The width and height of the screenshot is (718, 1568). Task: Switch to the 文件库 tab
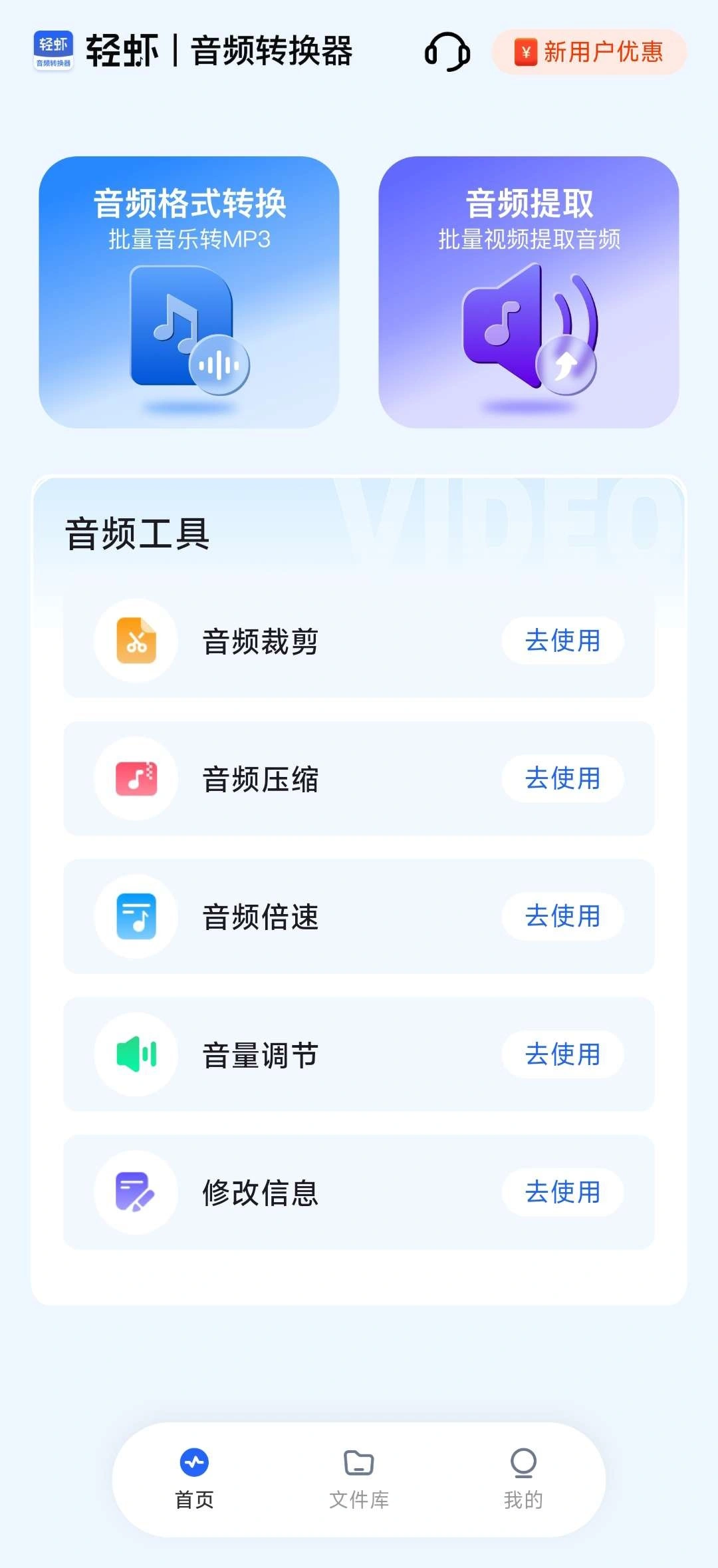pos(359,1478)
